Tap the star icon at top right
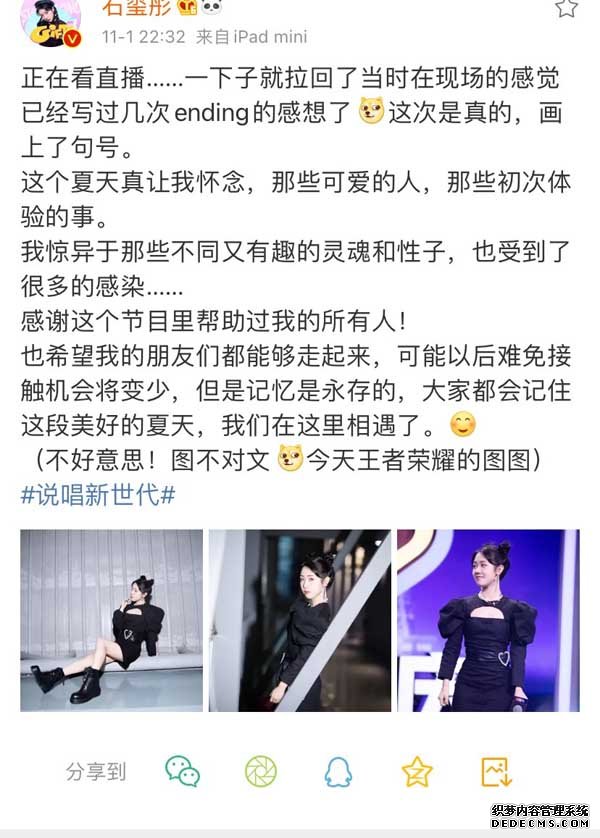600x838 pixels. [566, 8]
